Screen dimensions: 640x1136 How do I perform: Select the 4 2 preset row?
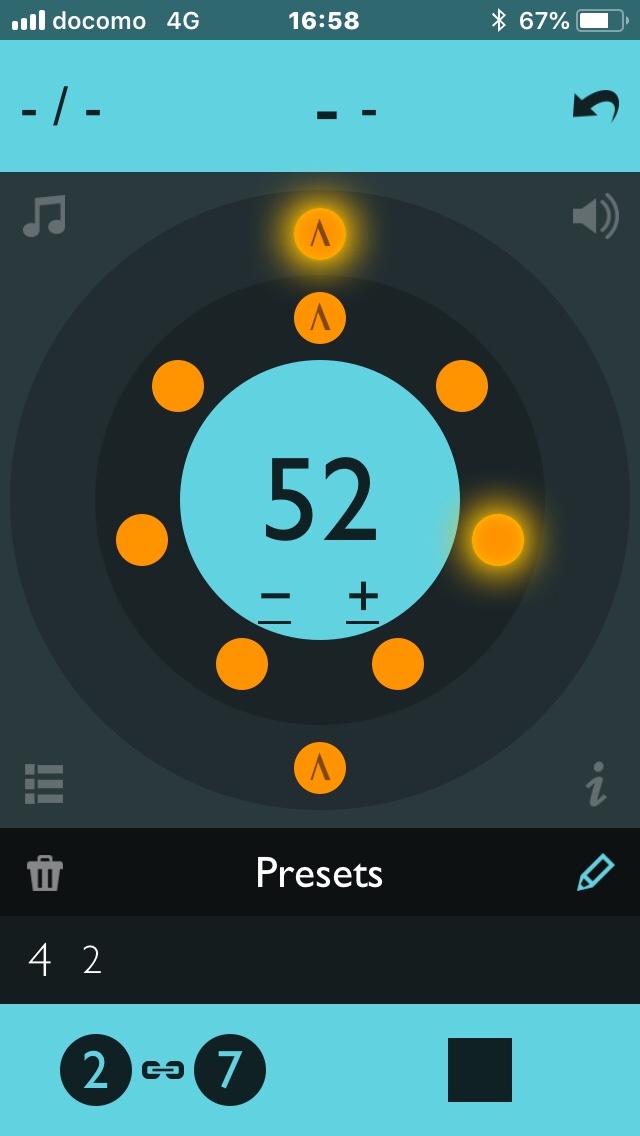coord(320,960)
